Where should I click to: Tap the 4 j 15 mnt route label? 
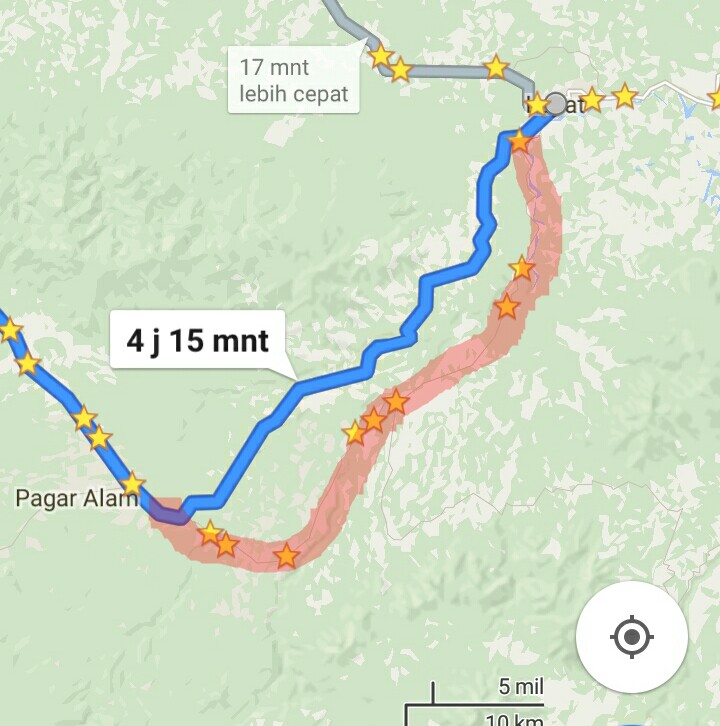[198, 341]
